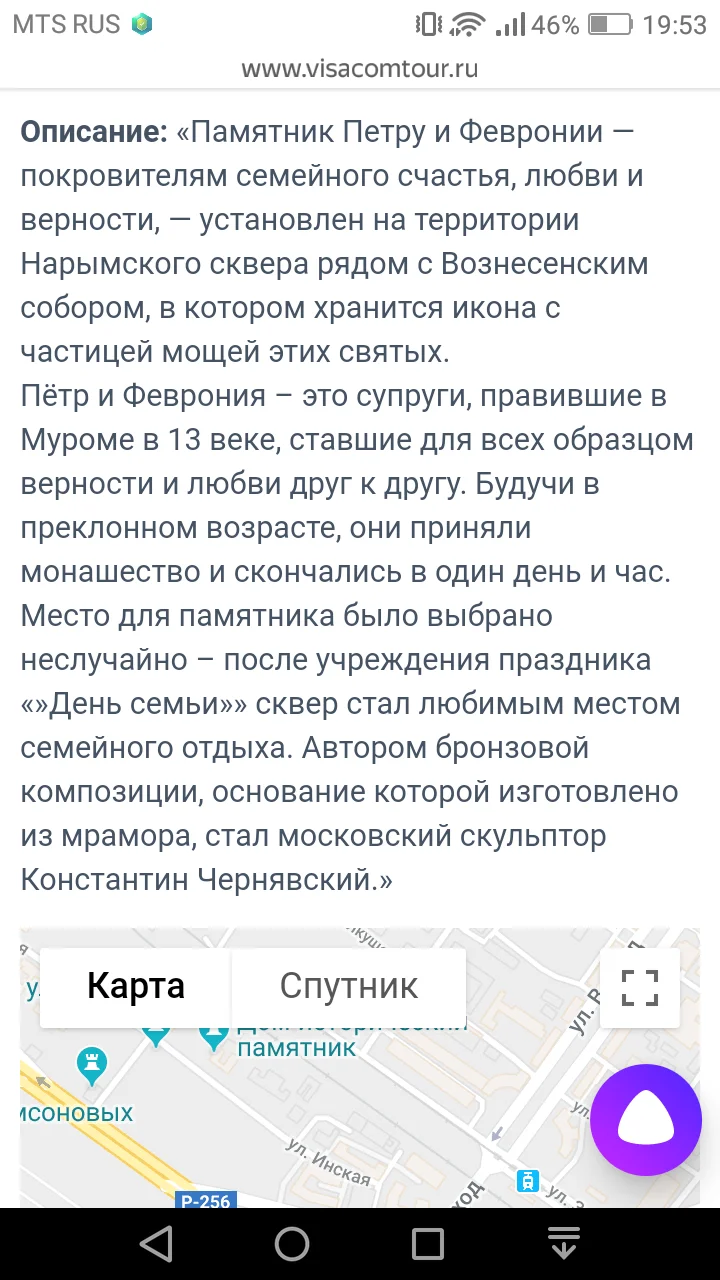This screenshot has width=720, height=1280.
Task: Open recent apps with the square button
Action: tap(428, 1243)
